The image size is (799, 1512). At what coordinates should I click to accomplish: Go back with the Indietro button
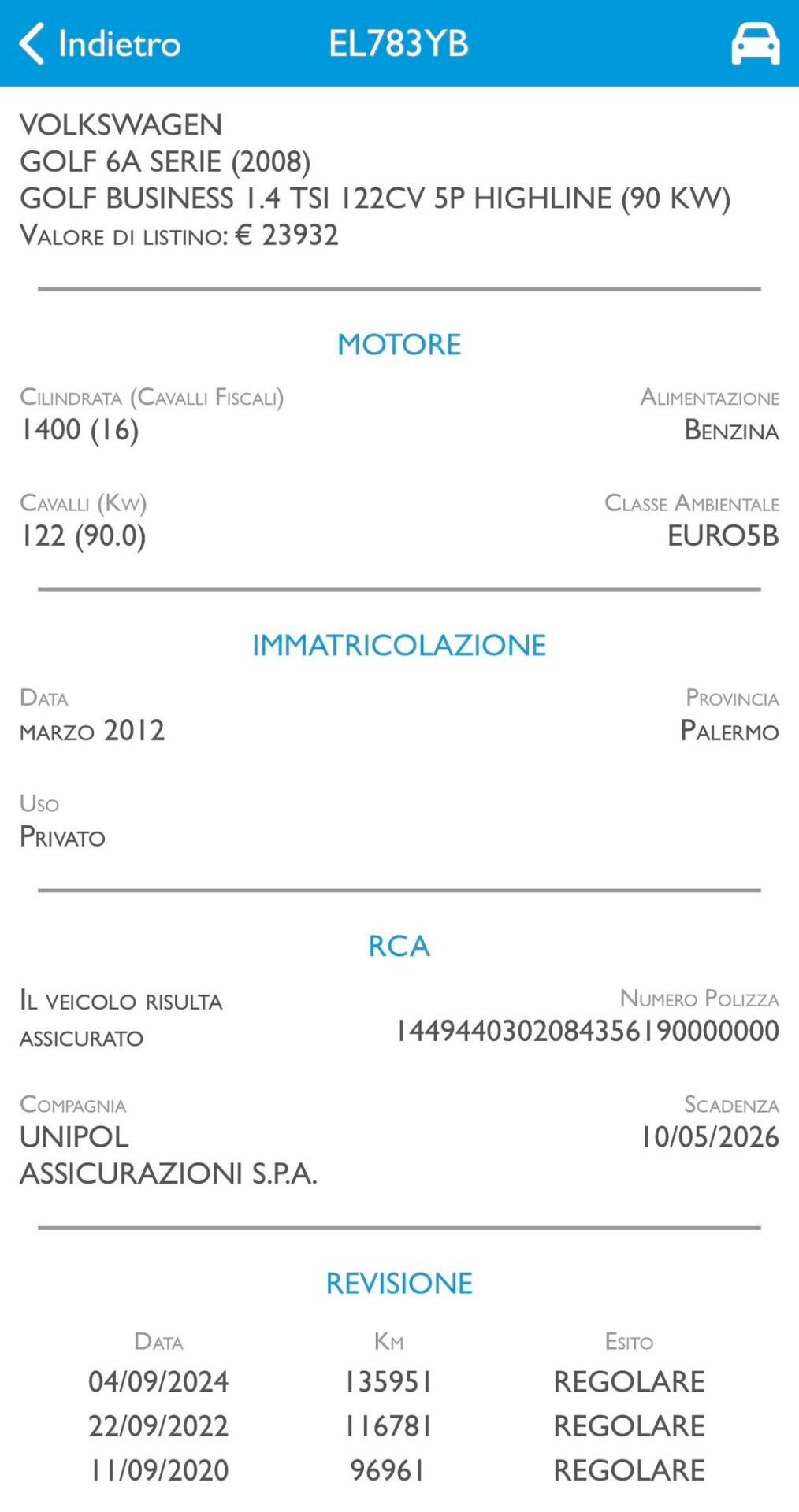[100, 43]
